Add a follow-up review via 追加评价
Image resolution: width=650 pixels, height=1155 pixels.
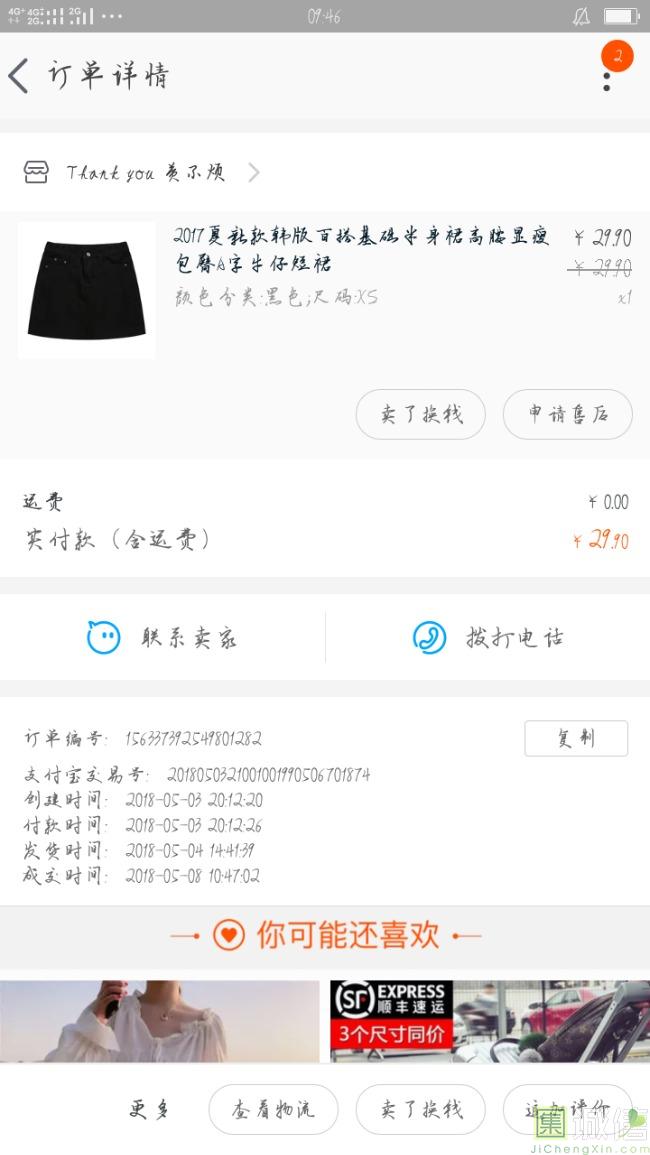click(x=567, y=1109)
